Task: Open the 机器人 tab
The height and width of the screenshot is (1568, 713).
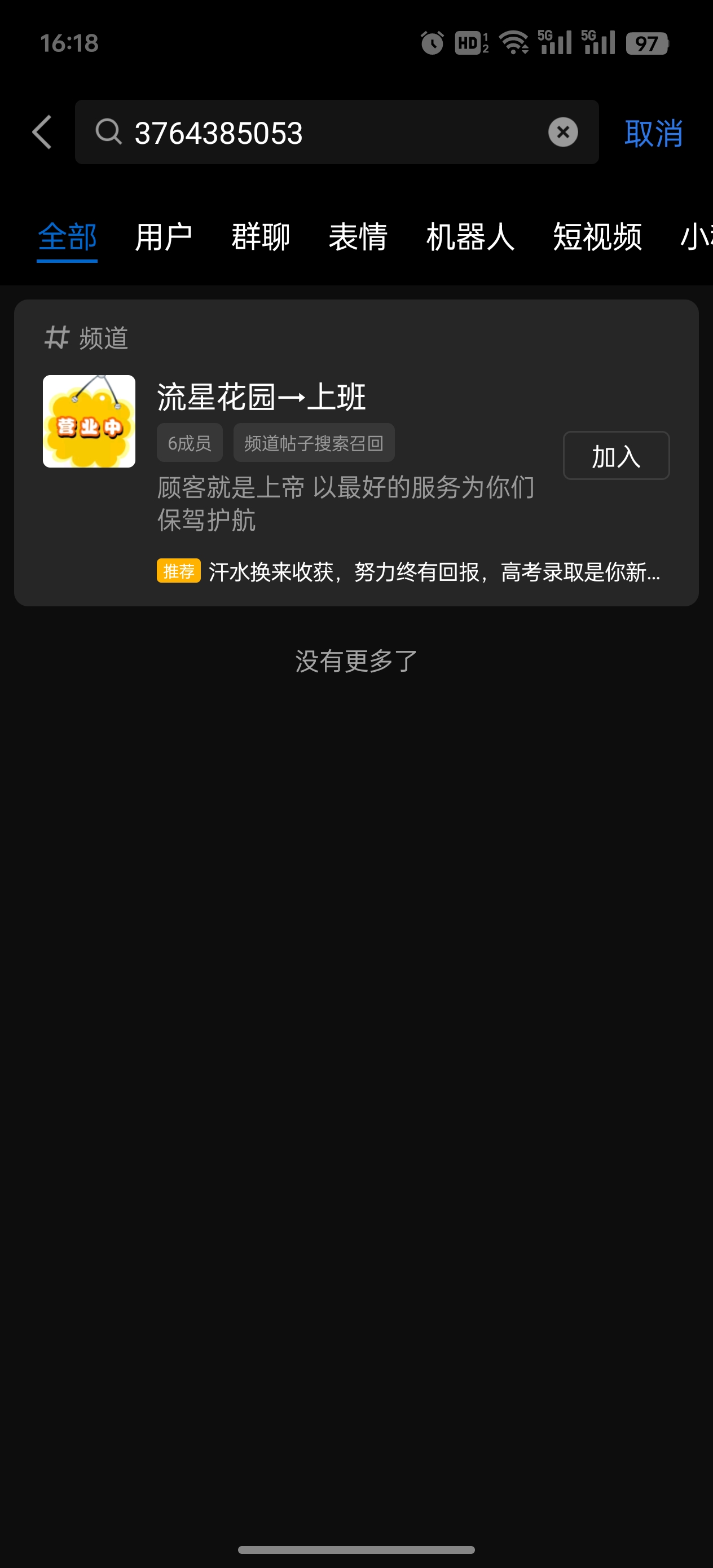Action: [470, 237]
